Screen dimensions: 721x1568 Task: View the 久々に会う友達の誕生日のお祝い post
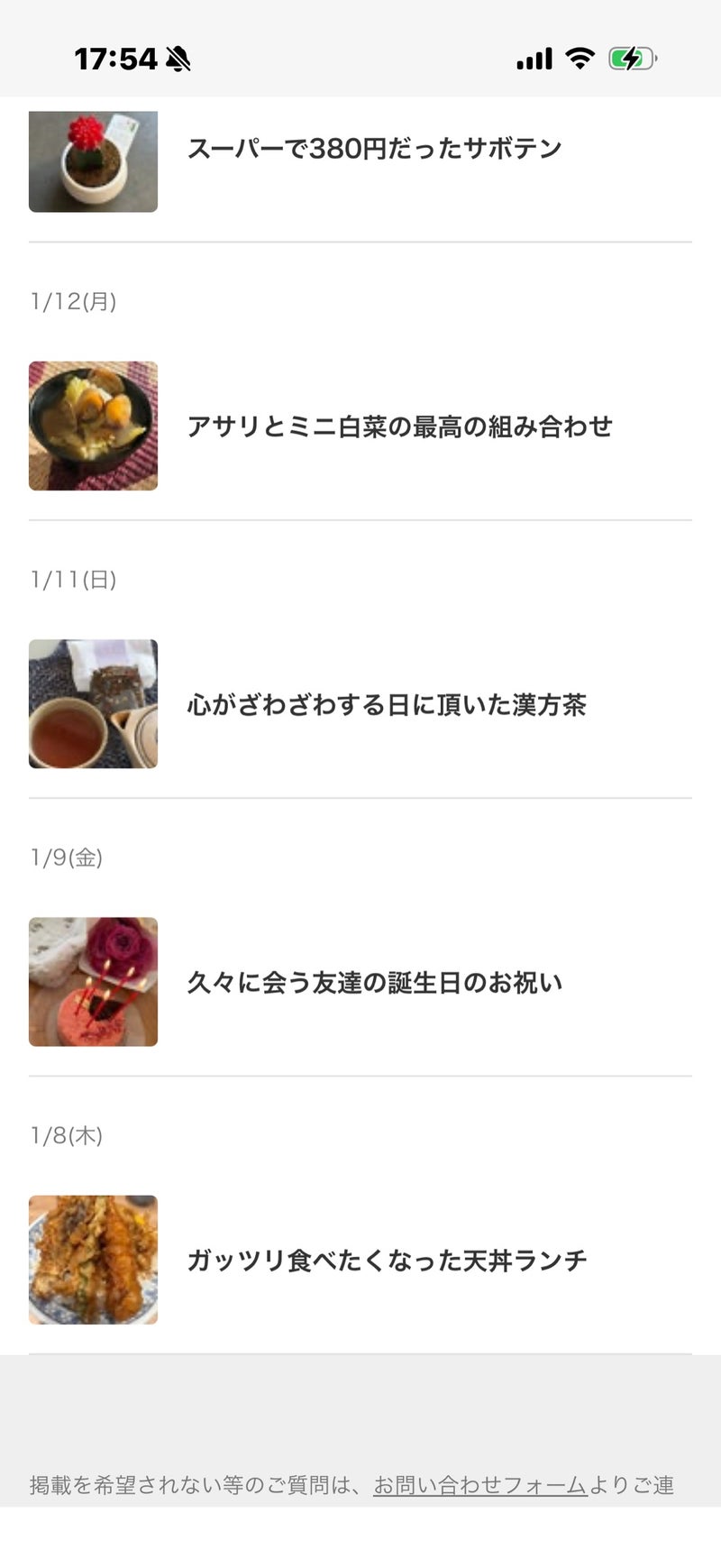[374, 982]
